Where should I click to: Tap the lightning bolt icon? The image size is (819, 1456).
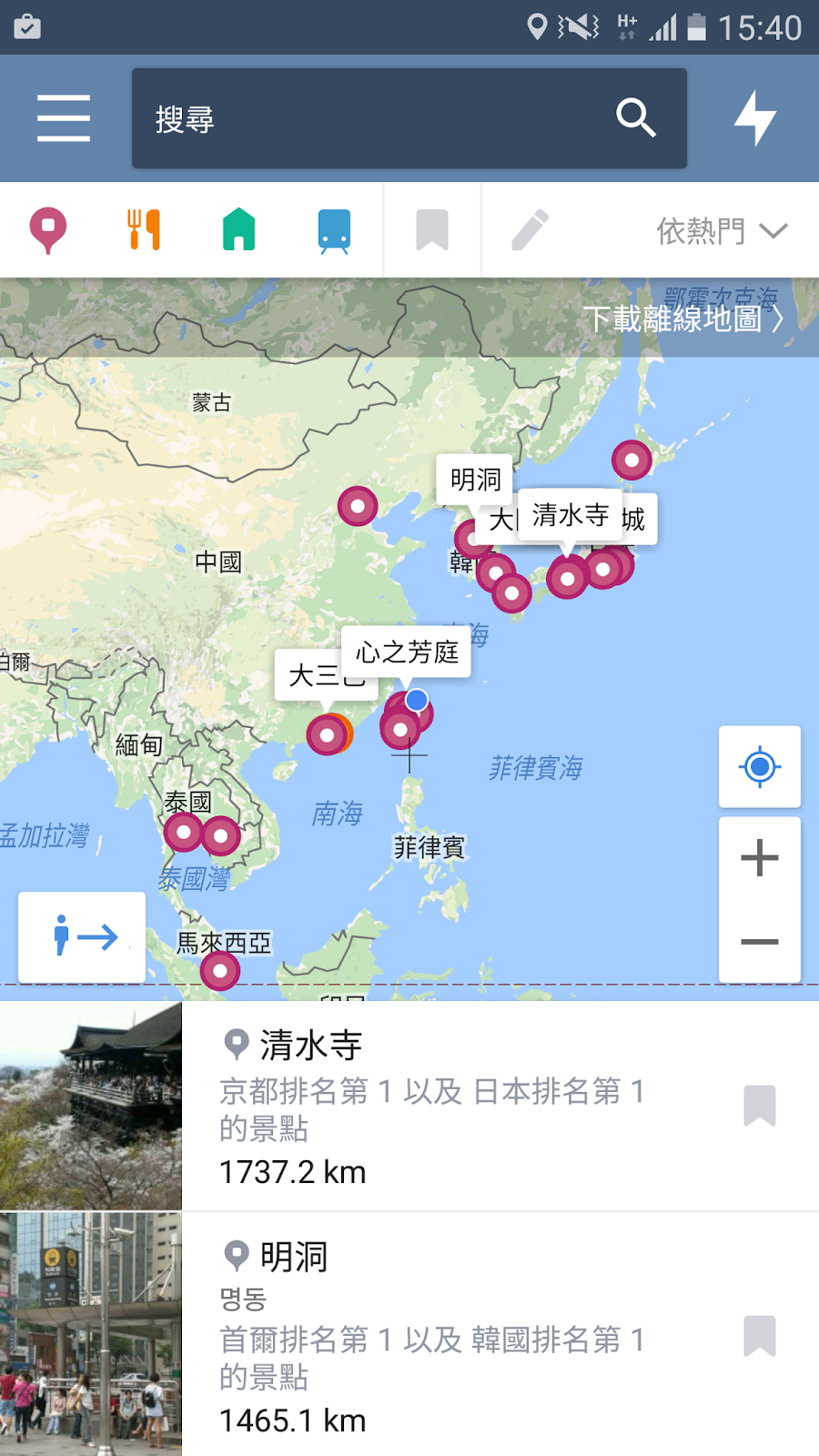point(754,118)
